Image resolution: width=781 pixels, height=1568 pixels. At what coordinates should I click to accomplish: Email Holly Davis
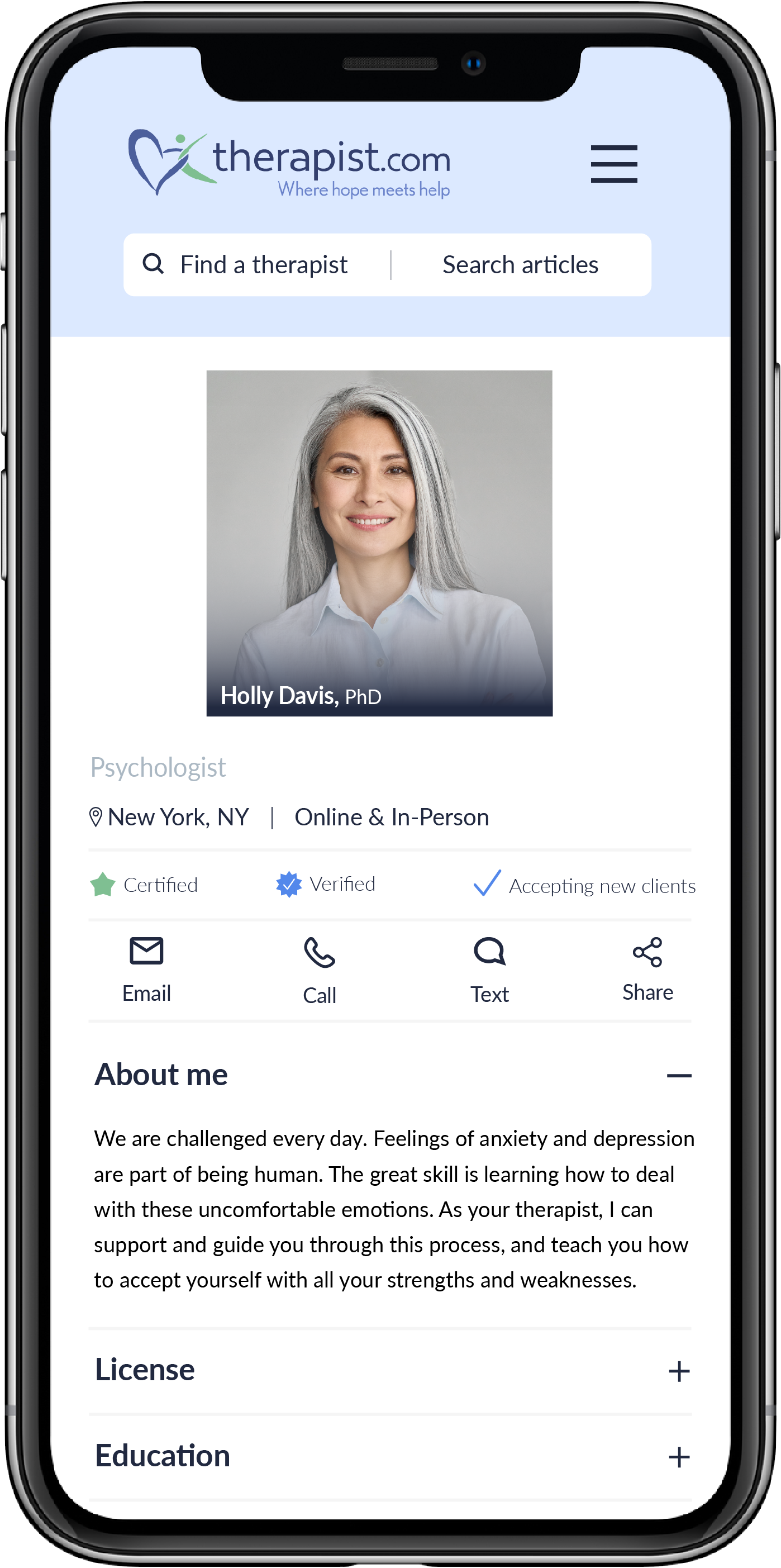point(147,969)
